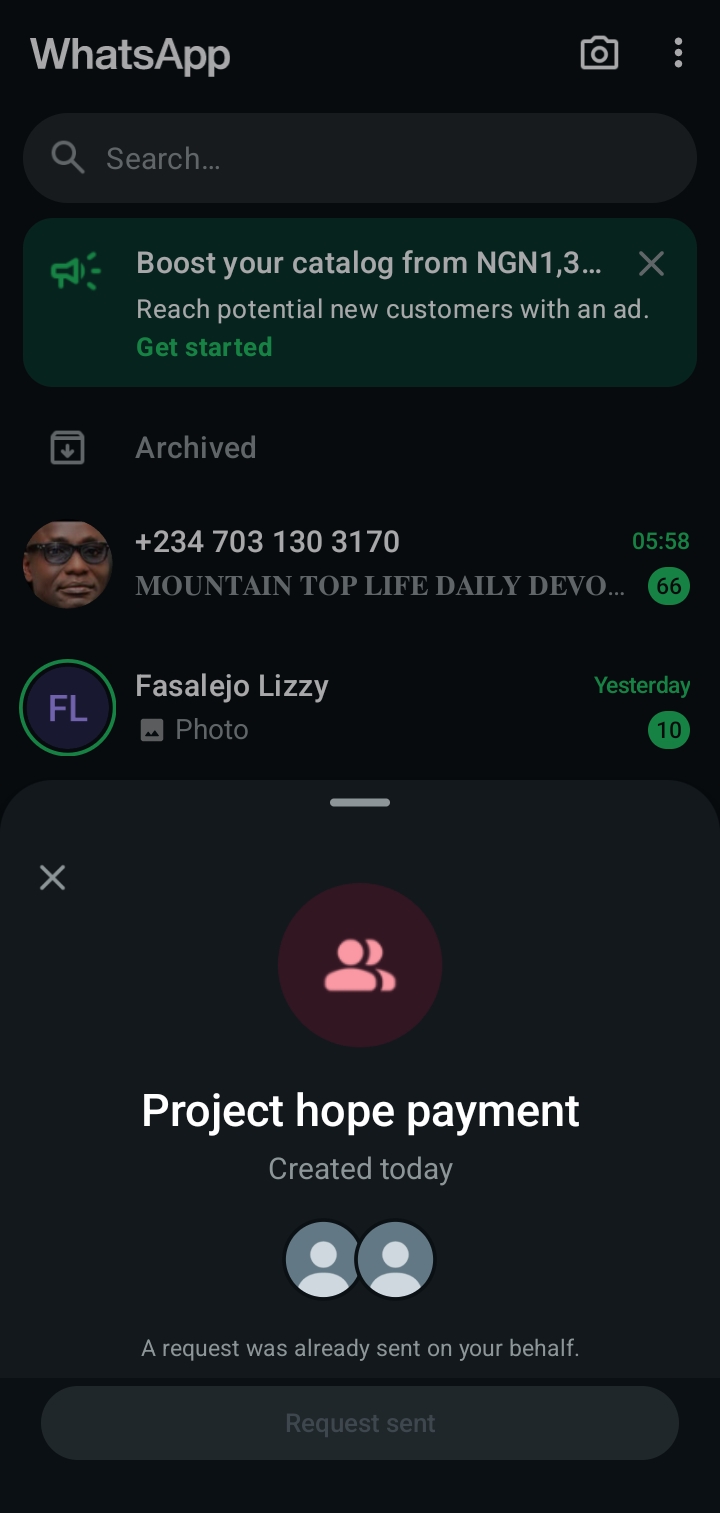720x1513 pixels.
Task: Open the camera from the top bar
Action: click(599, 53)
